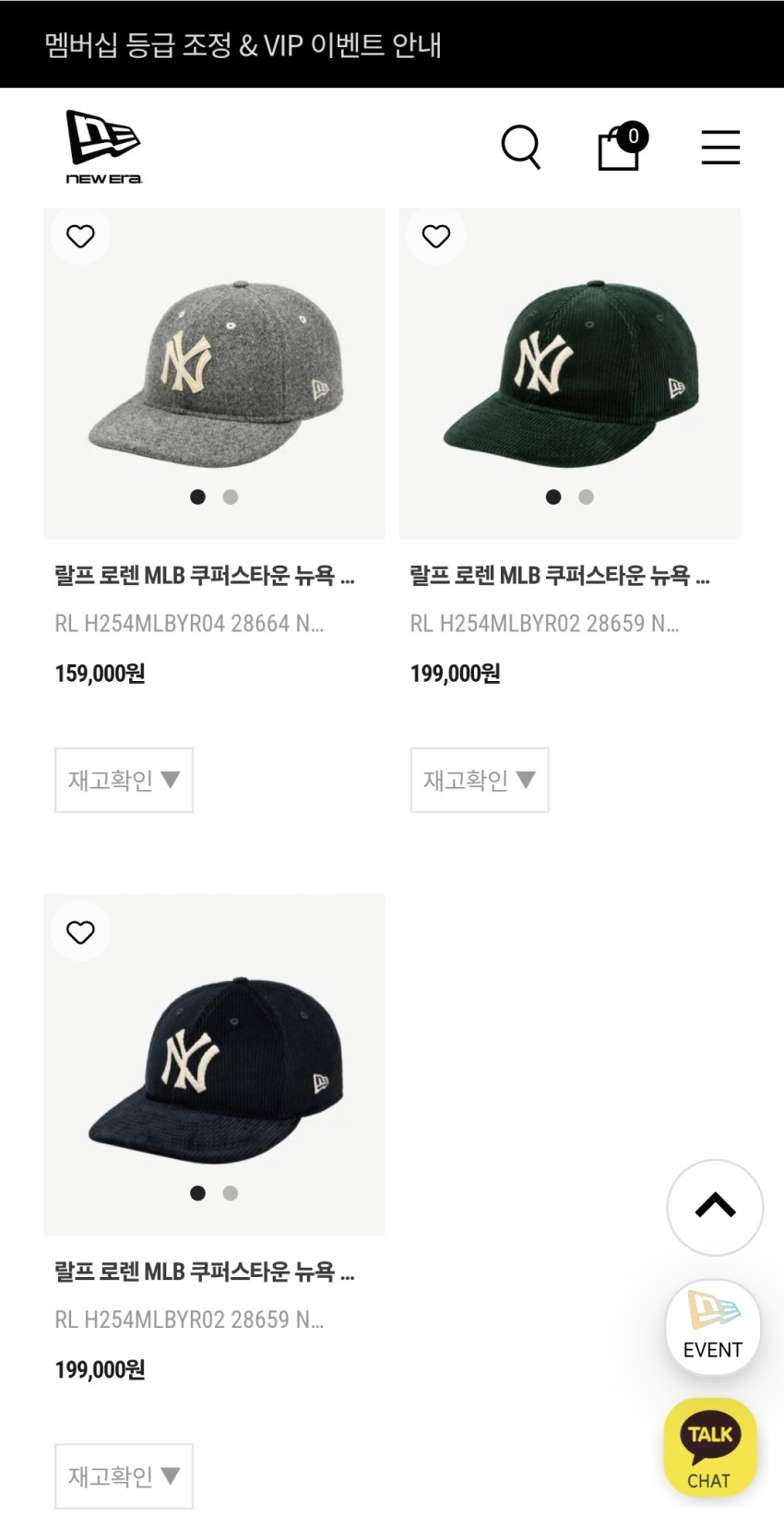Image resolution: width=784 pixels, height=1529 pixels.
Task: Expand 재고확인 for the navy corduroy cap
Action: [124, 1475]
